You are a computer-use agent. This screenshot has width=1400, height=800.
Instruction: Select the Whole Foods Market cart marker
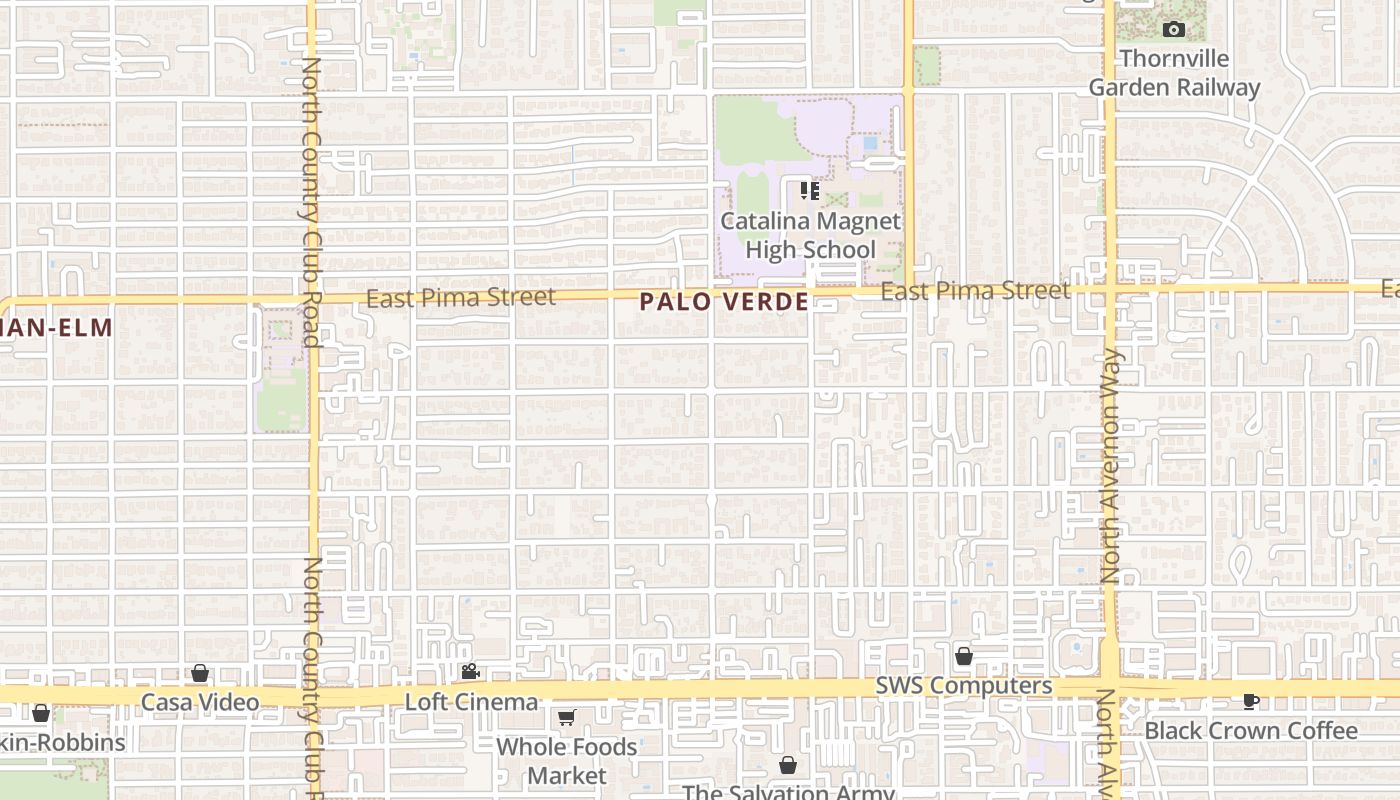click(567, 717)
